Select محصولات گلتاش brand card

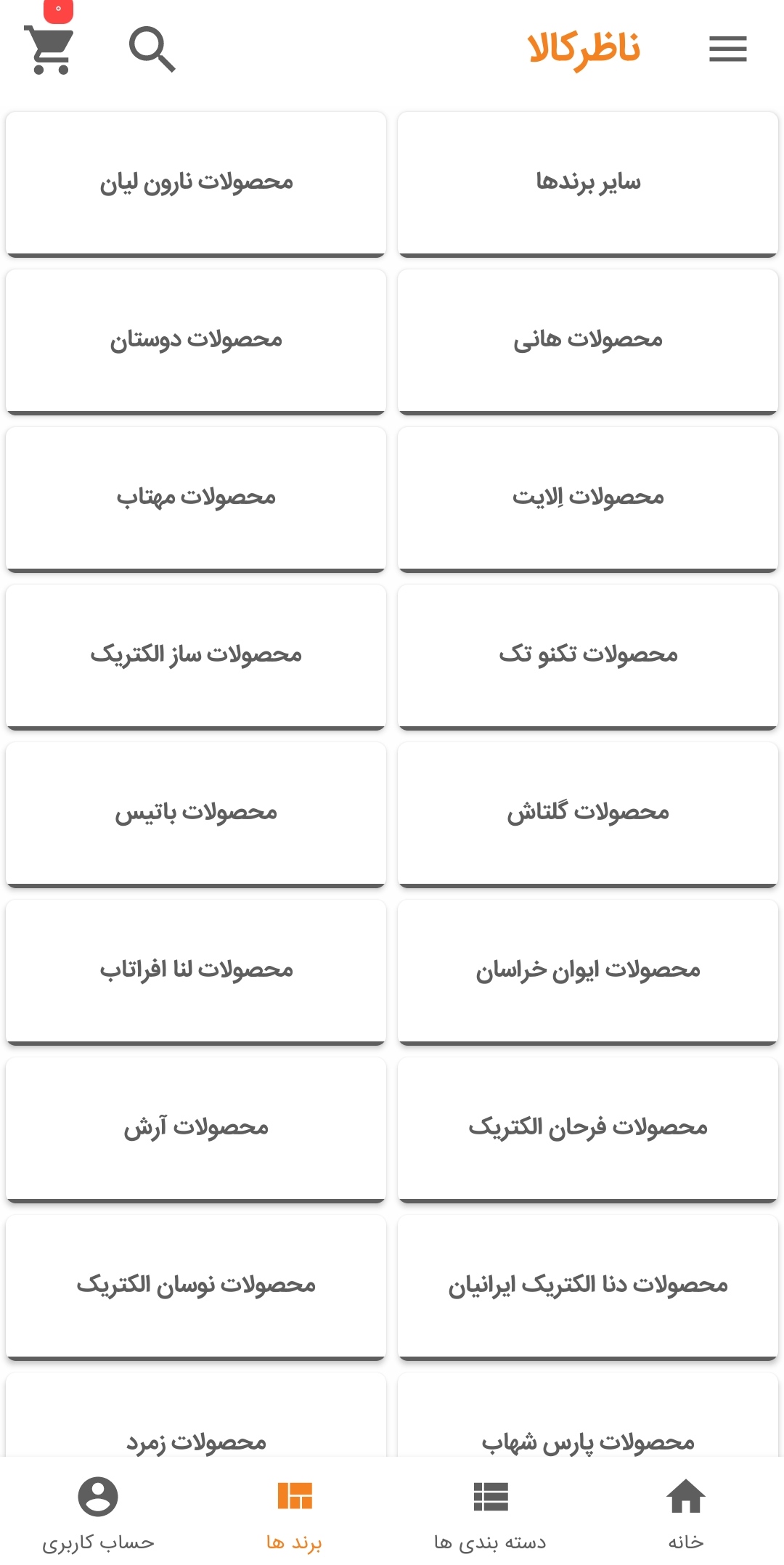click(588, 813)
